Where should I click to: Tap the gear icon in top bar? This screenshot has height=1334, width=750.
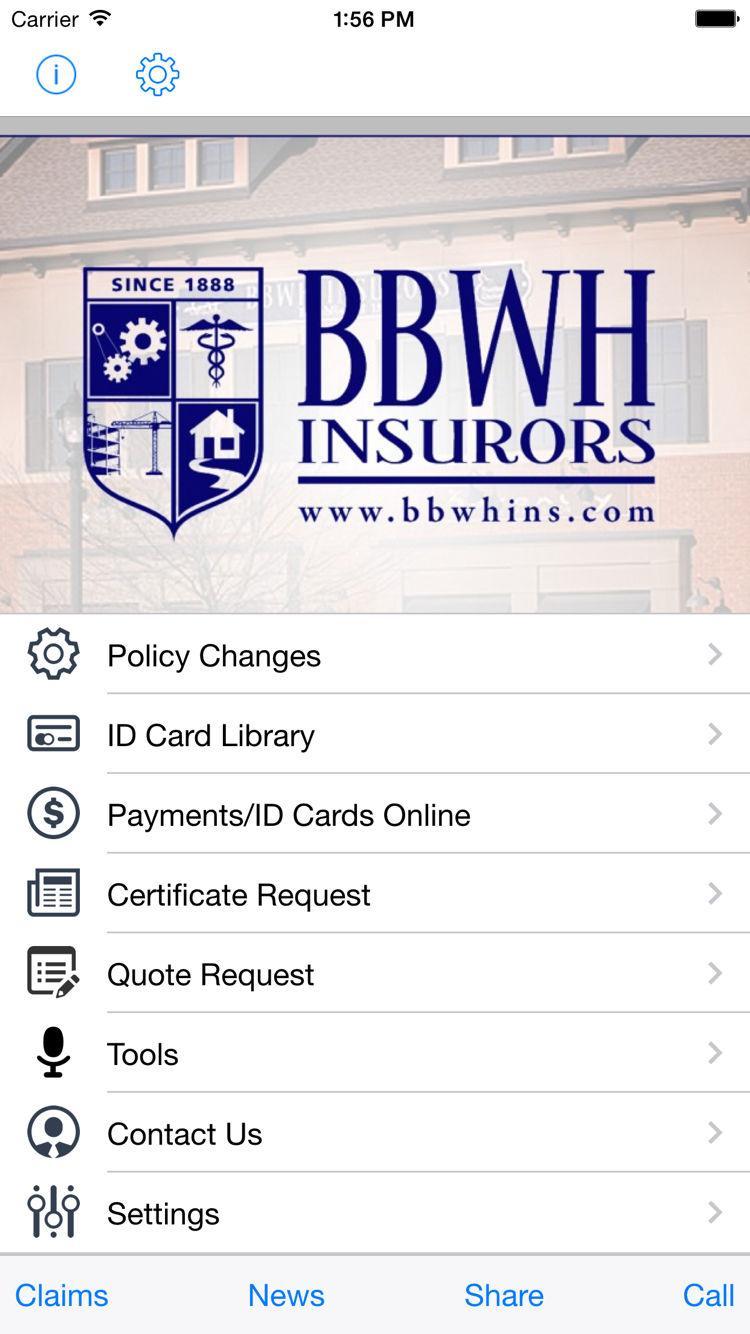[x=157, y=74]
